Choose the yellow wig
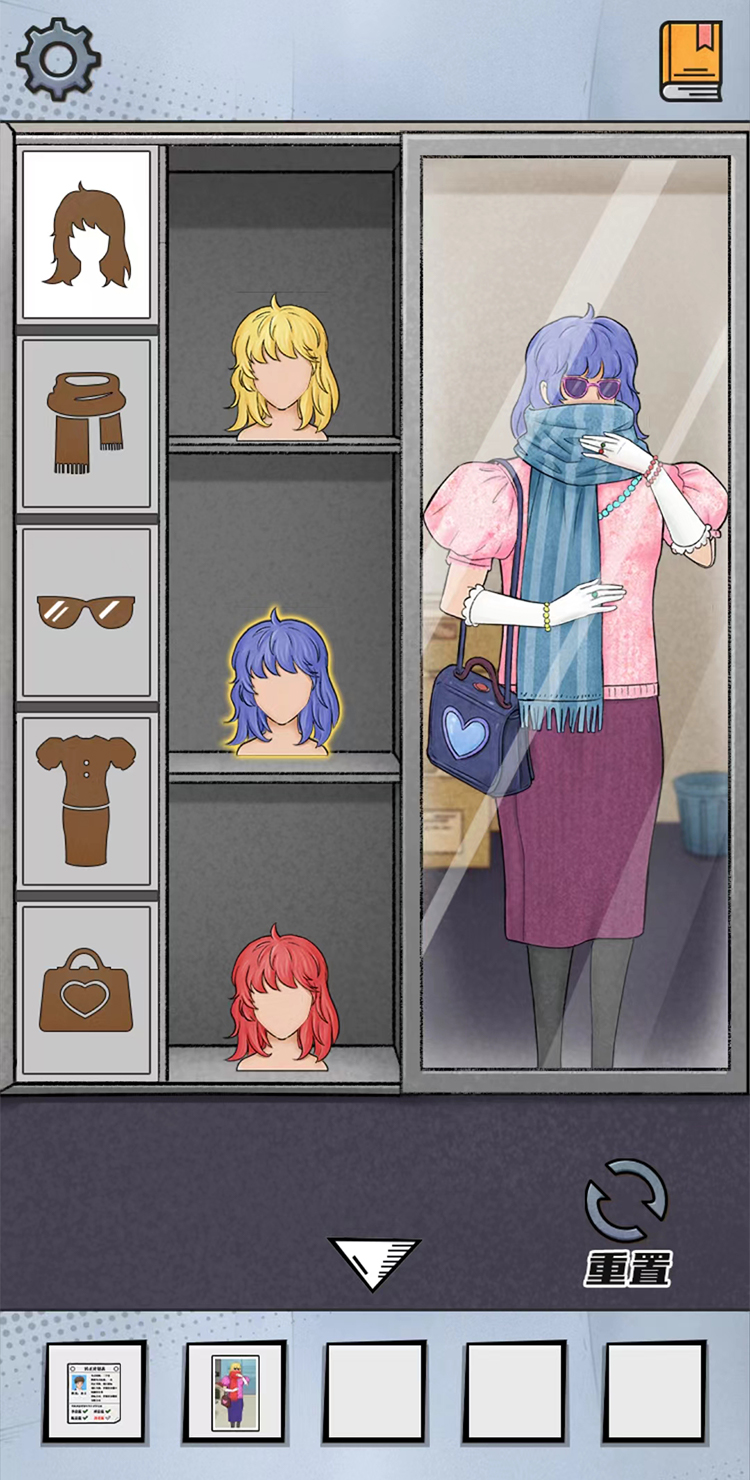This screenshot has width=750, height=1480. click(x=280, y=368)
